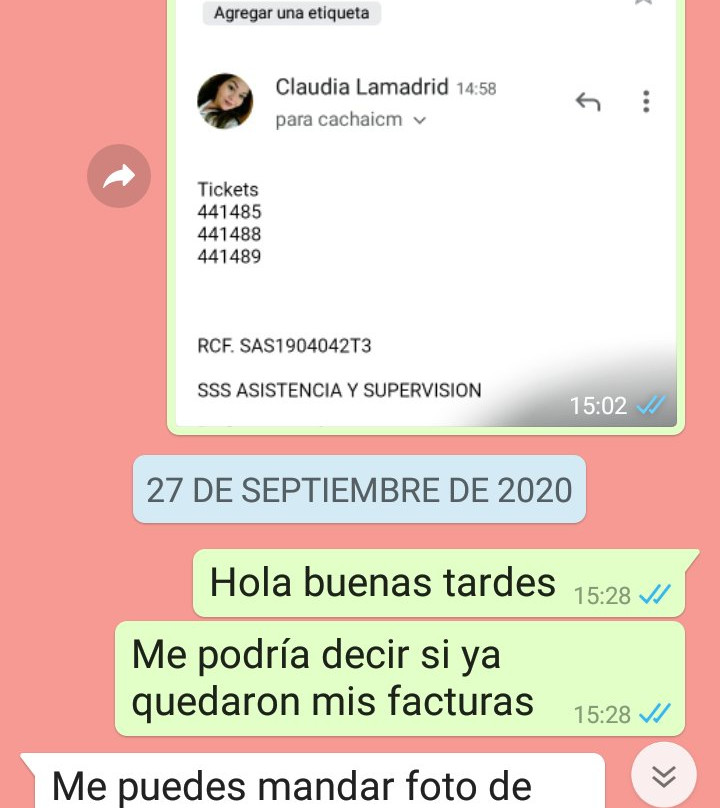Jump to the latest messages with the down arrow
720x808 pixels.
664,774
